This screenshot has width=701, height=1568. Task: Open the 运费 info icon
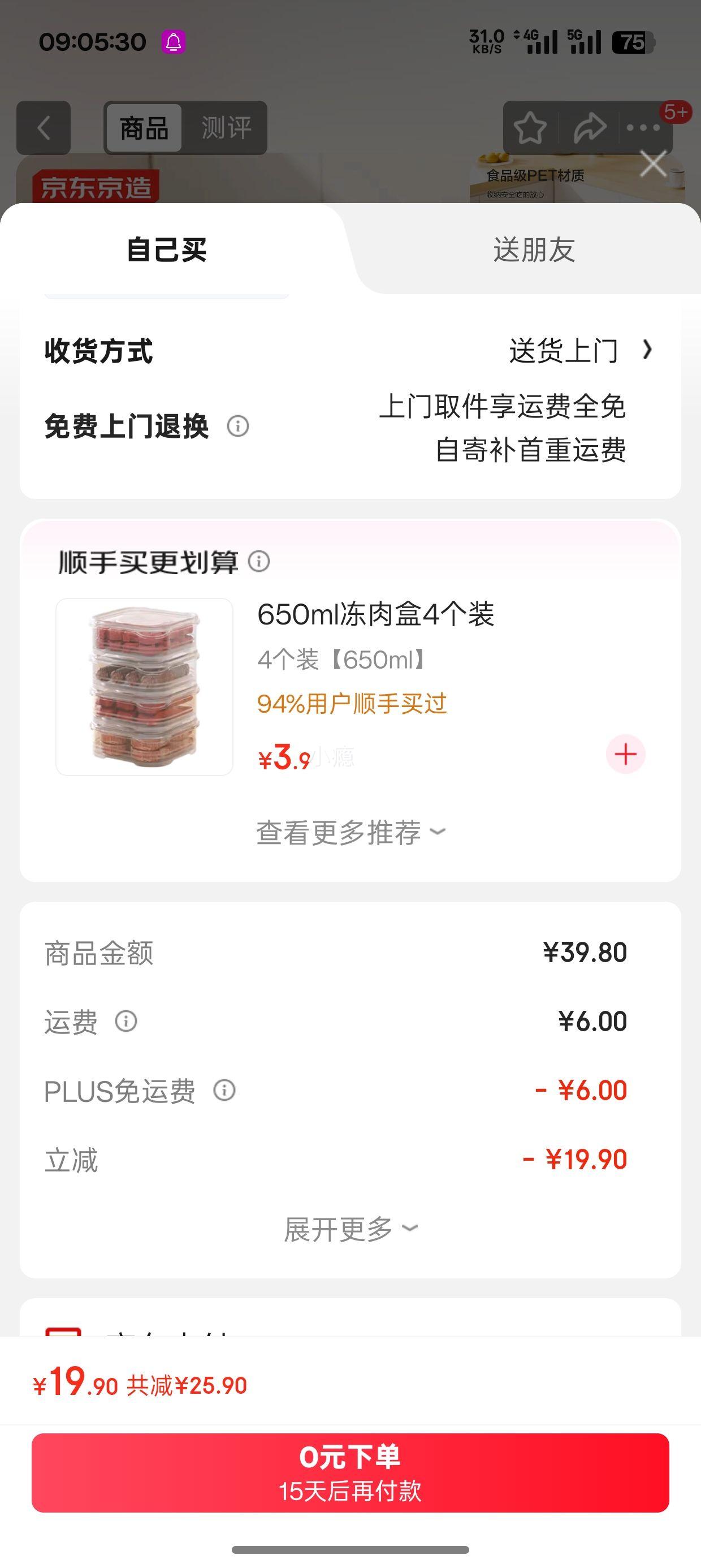[x=127, y=1023]
